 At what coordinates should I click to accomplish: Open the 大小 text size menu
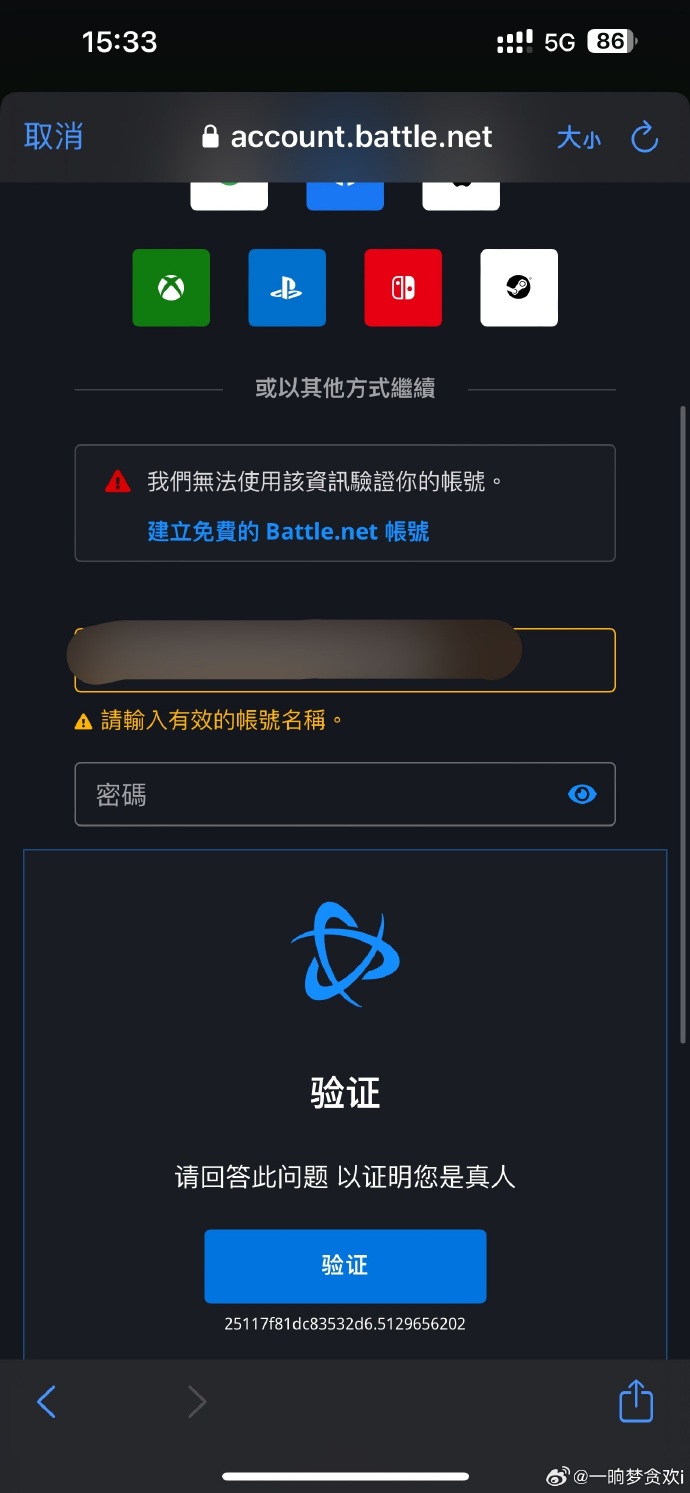coord(579,138)
